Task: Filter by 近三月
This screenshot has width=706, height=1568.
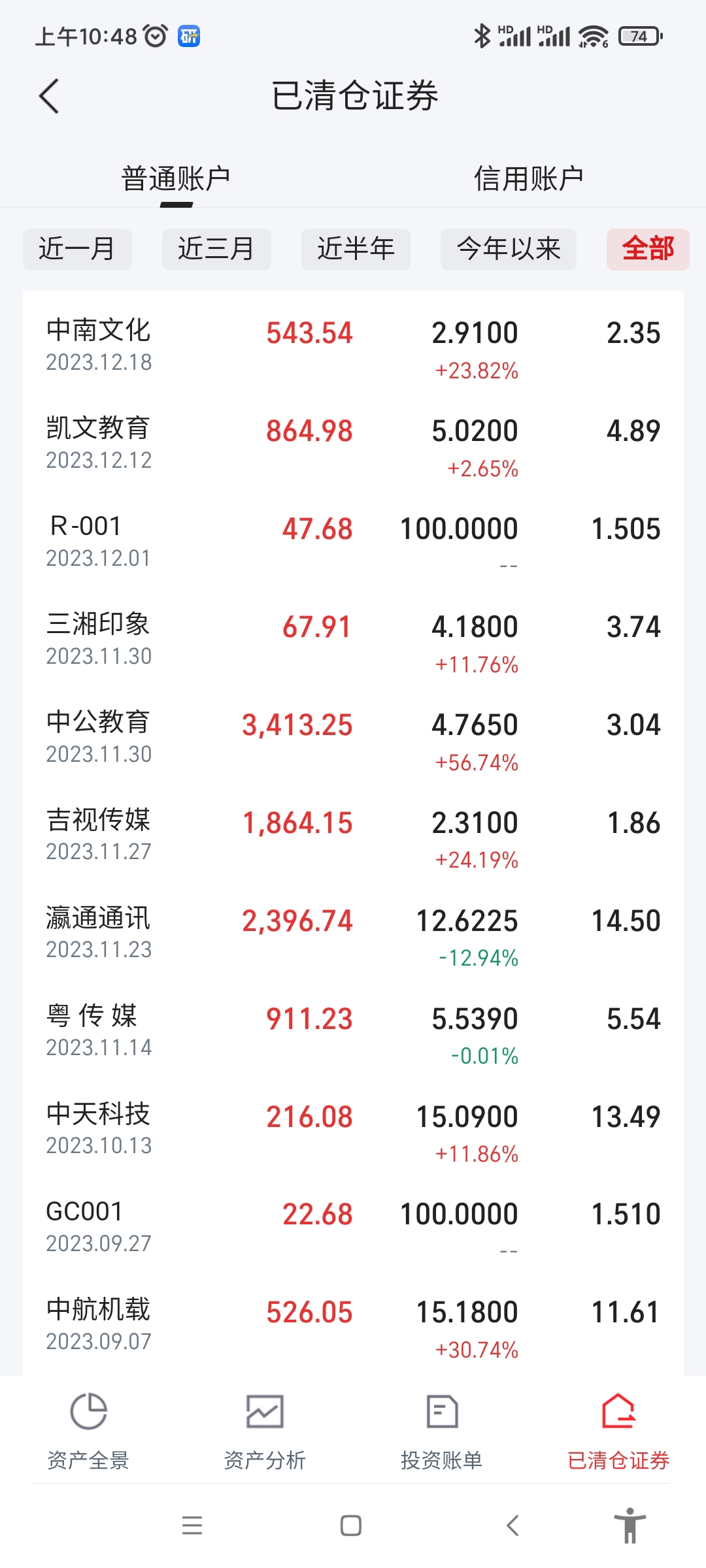Action: tap(216, 249)
